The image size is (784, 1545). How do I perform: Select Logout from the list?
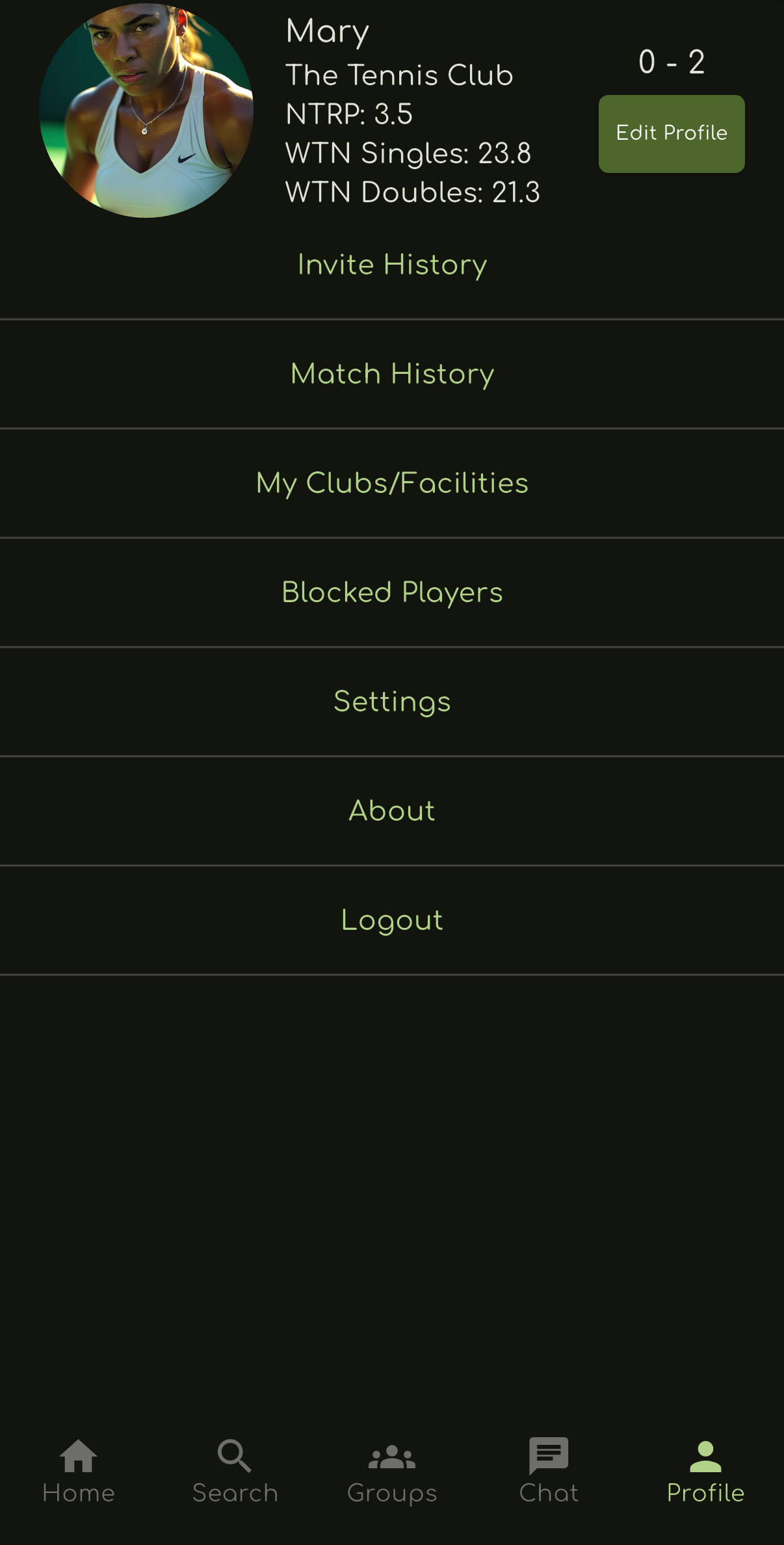click(x=391, y=920)
